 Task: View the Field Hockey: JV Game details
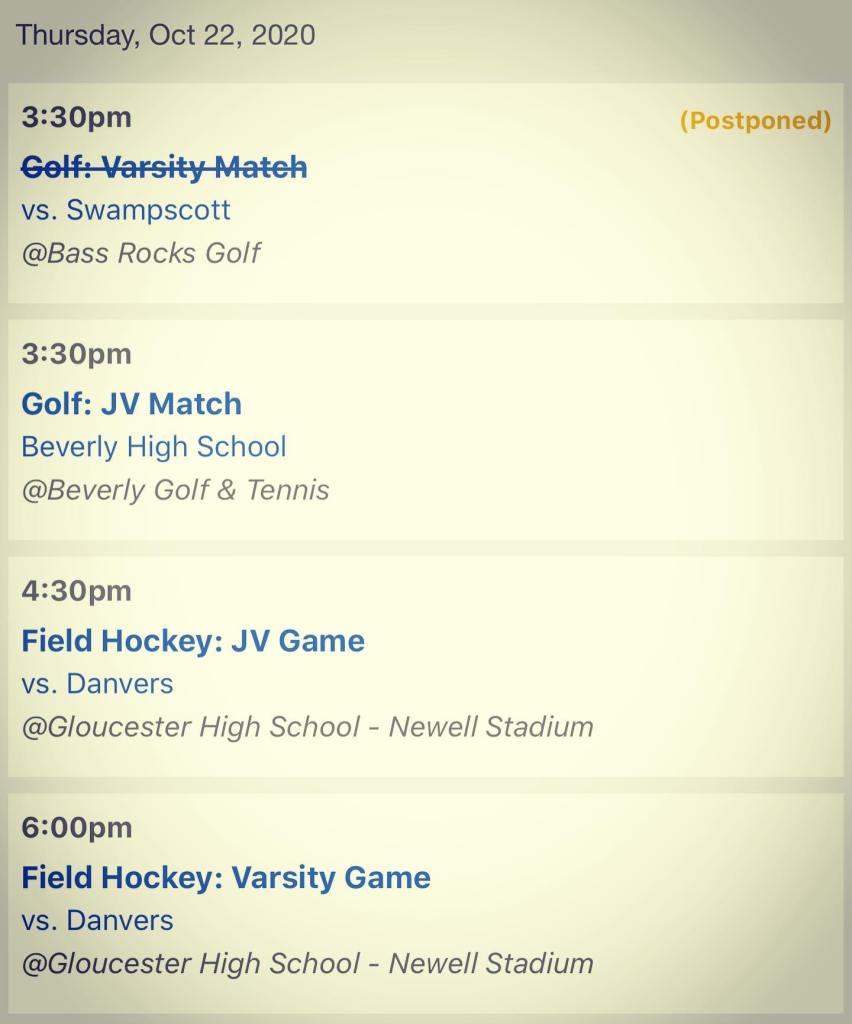point(193,641)
